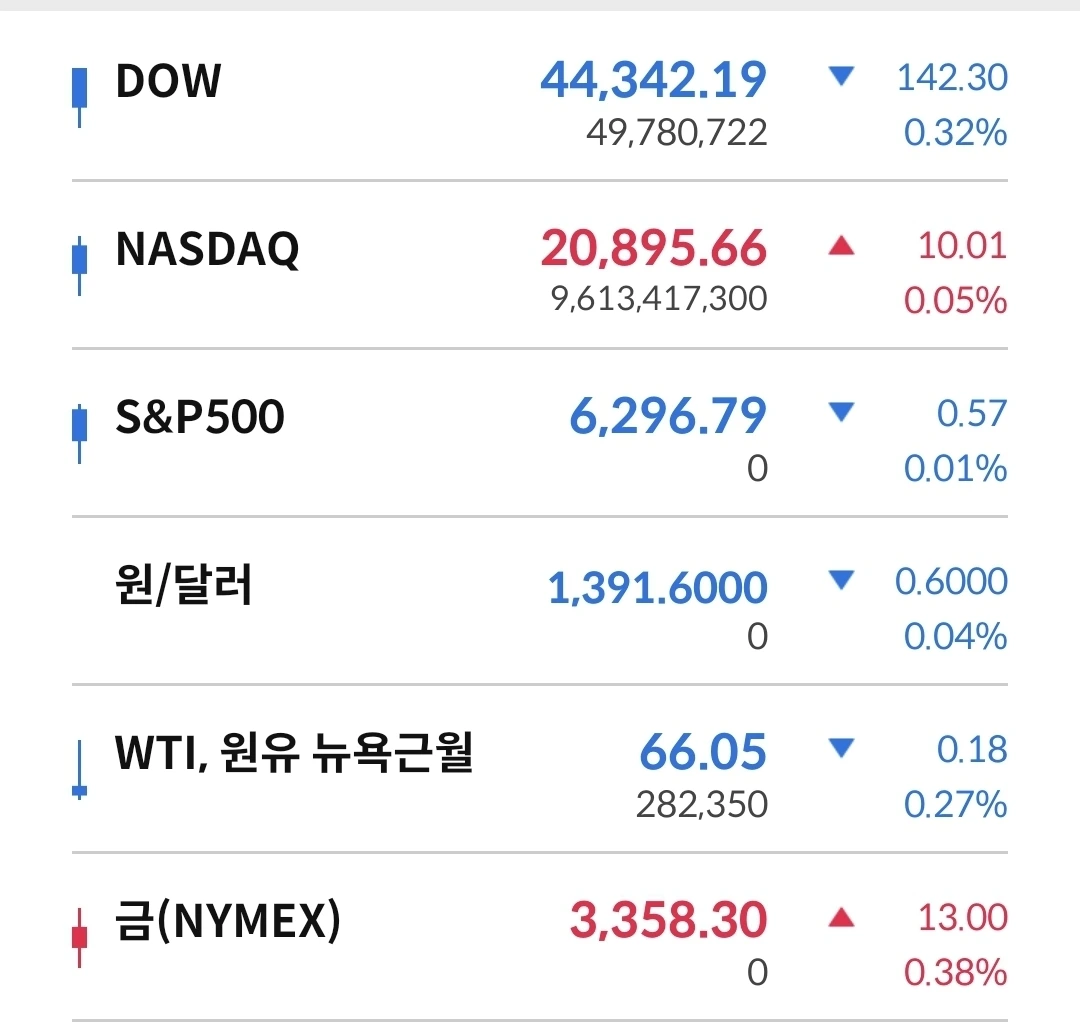Open the DOW index details
The width and height of the screenshot is (1080, 1025).
[168, 81]
